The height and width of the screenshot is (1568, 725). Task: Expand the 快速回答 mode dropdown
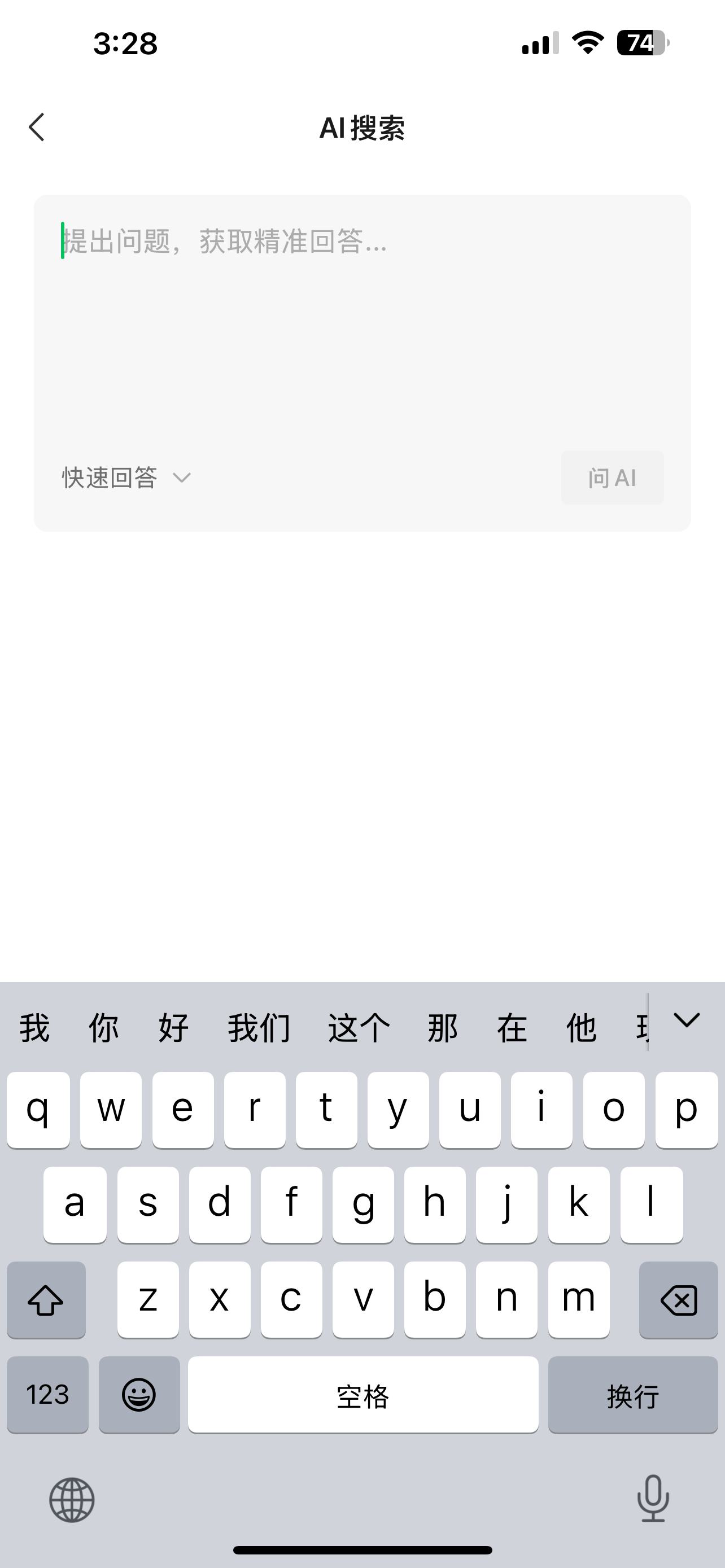point(126,478)
